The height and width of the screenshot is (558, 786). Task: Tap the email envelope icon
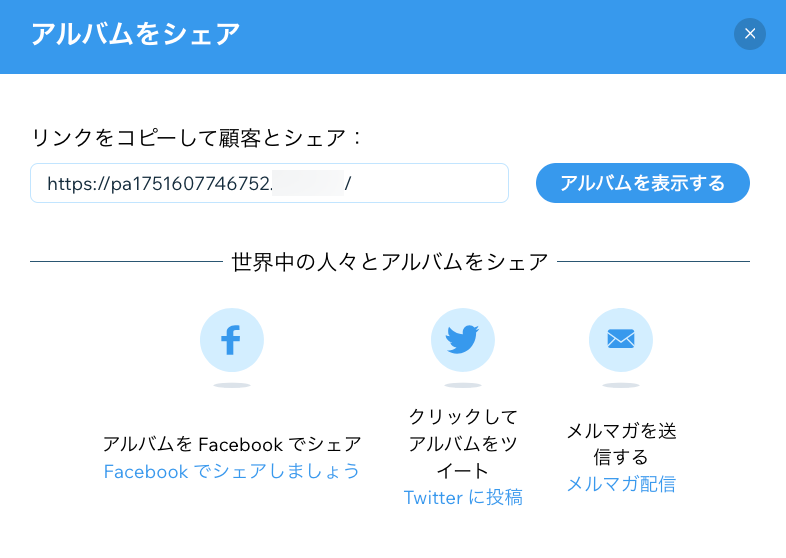(x=621, y=340)
